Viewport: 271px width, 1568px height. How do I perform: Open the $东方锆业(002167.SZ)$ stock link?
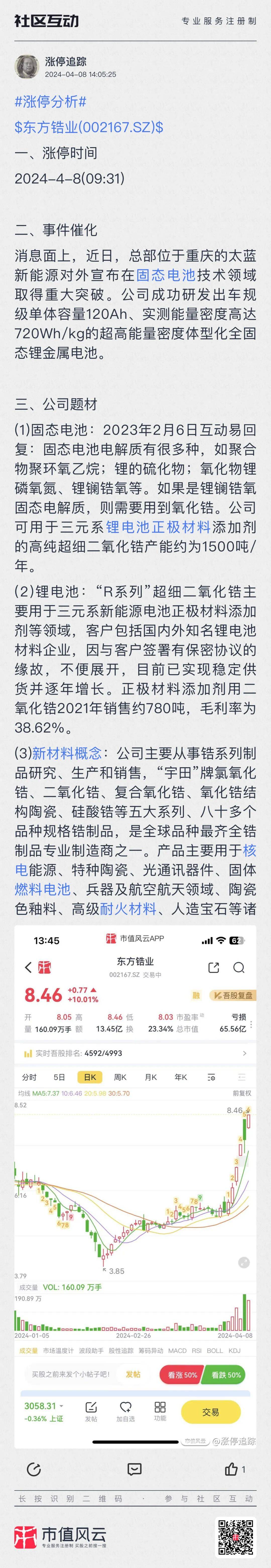89,127
